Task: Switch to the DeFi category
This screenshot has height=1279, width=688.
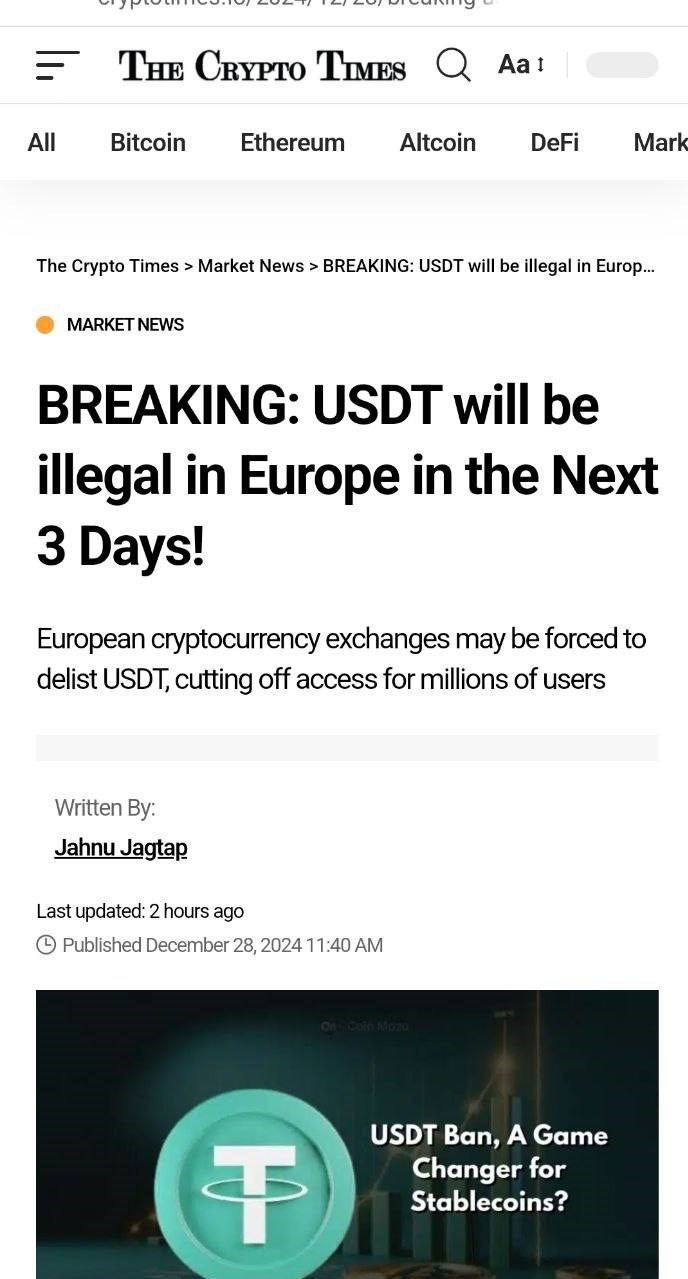Action: click(554, 143)
